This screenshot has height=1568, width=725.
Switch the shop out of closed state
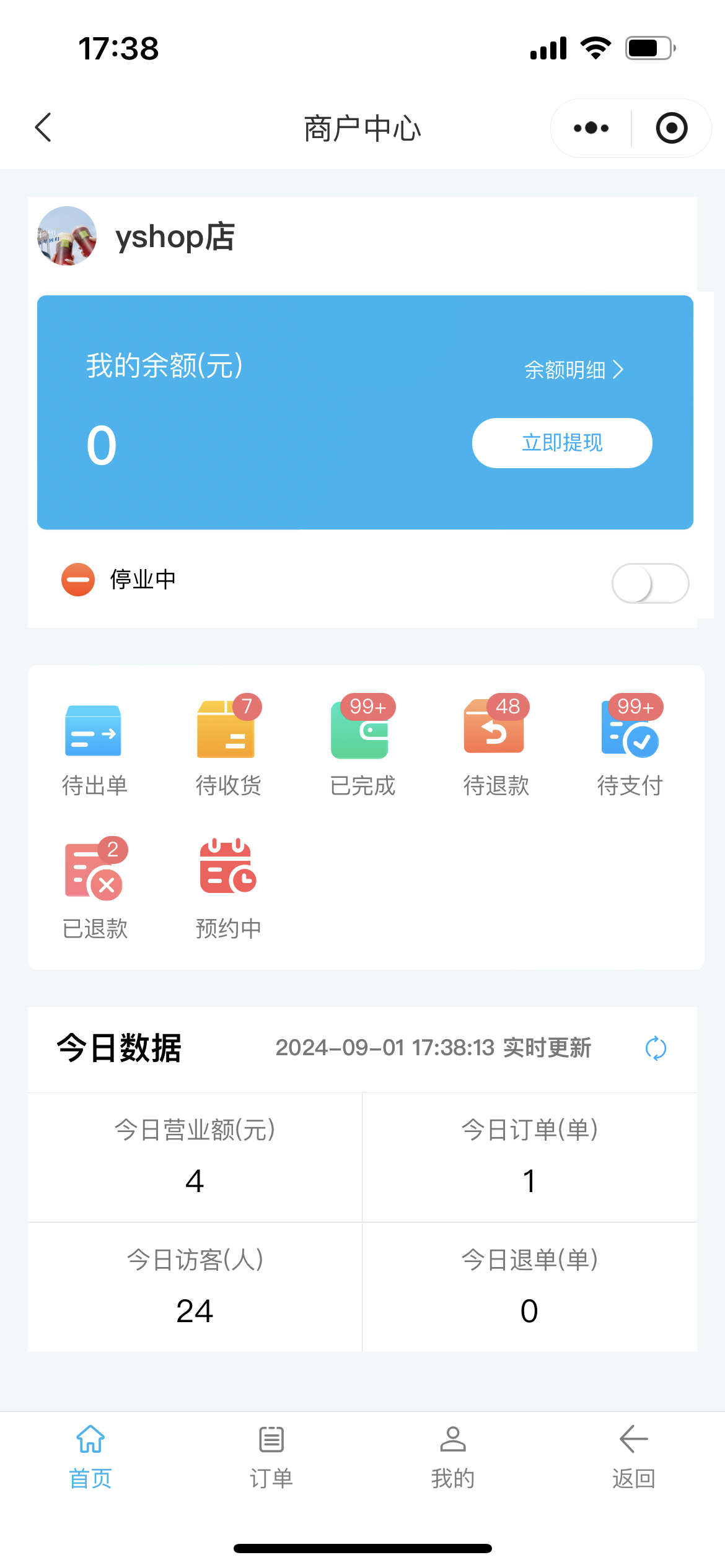pos(650,583)
